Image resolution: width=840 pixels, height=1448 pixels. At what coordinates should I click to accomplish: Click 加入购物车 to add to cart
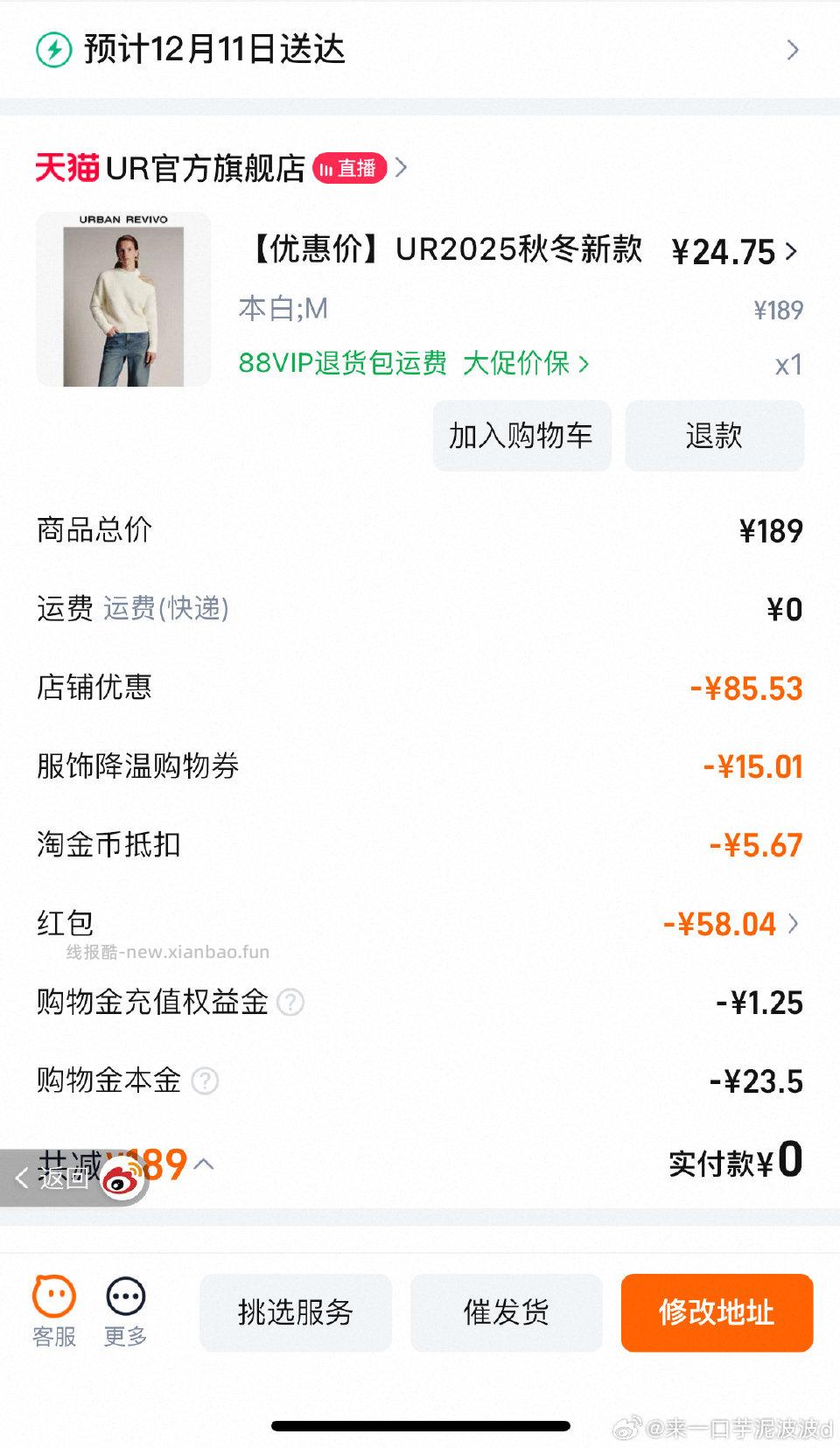coord(521,436)
